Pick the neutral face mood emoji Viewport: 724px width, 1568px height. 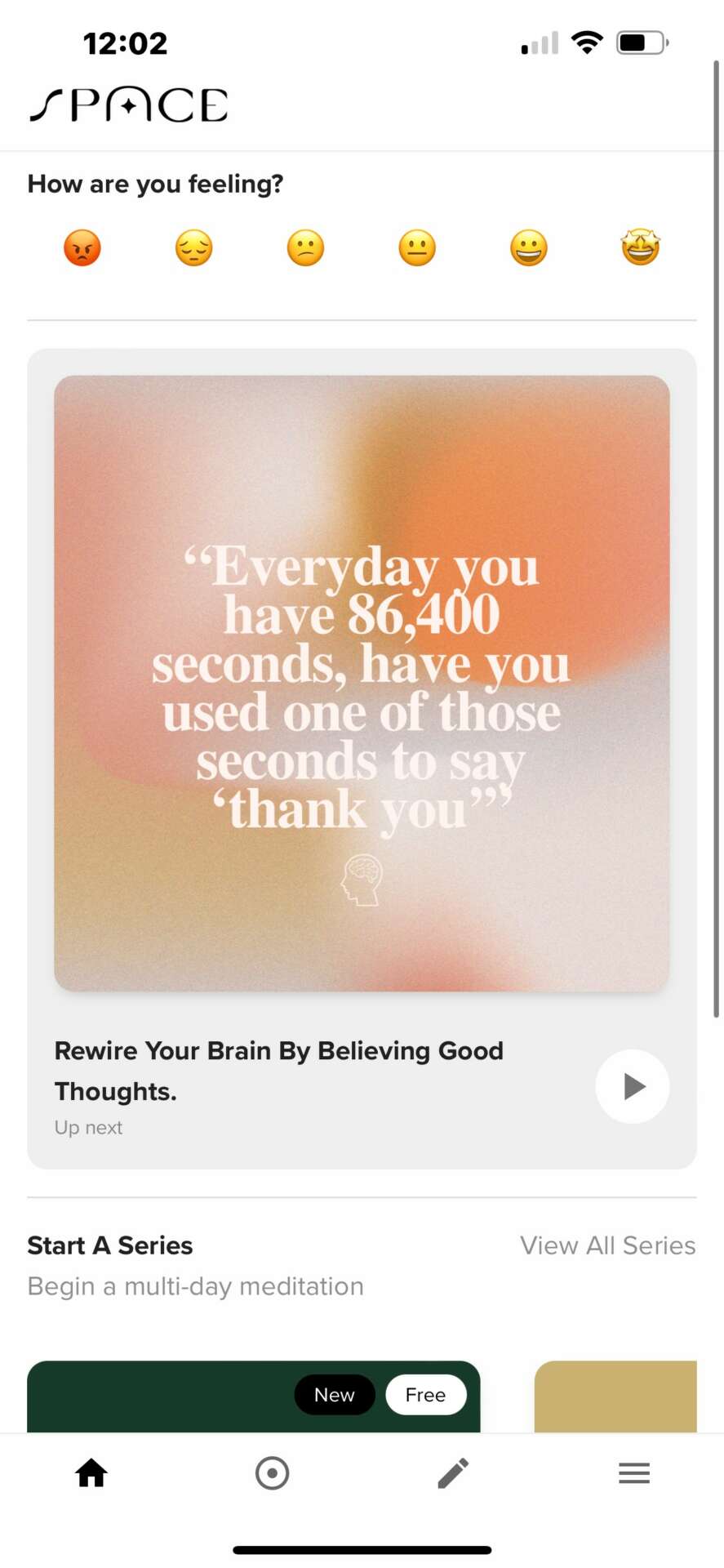click(417, 247)
